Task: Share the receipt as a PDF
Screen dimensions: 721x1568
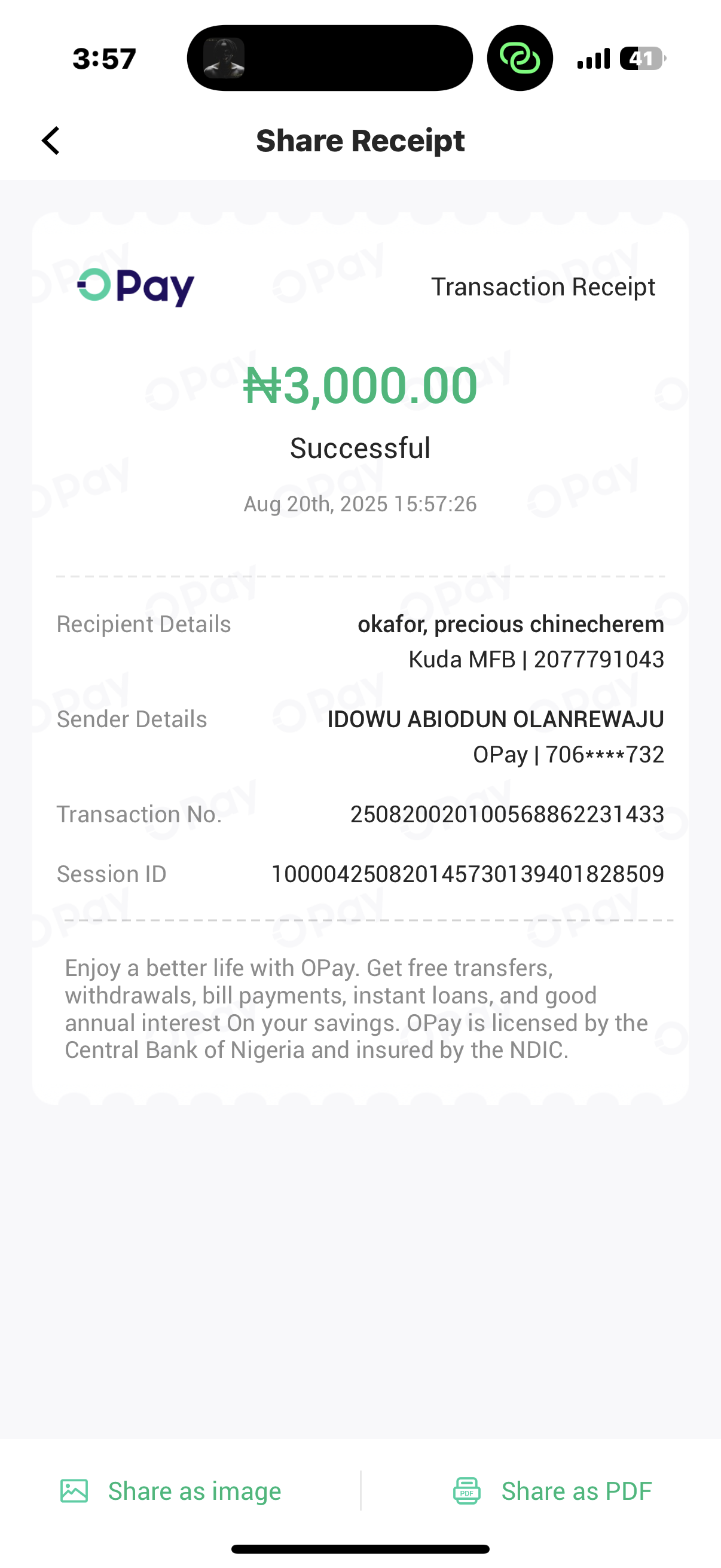Action: coord(552,1491)
